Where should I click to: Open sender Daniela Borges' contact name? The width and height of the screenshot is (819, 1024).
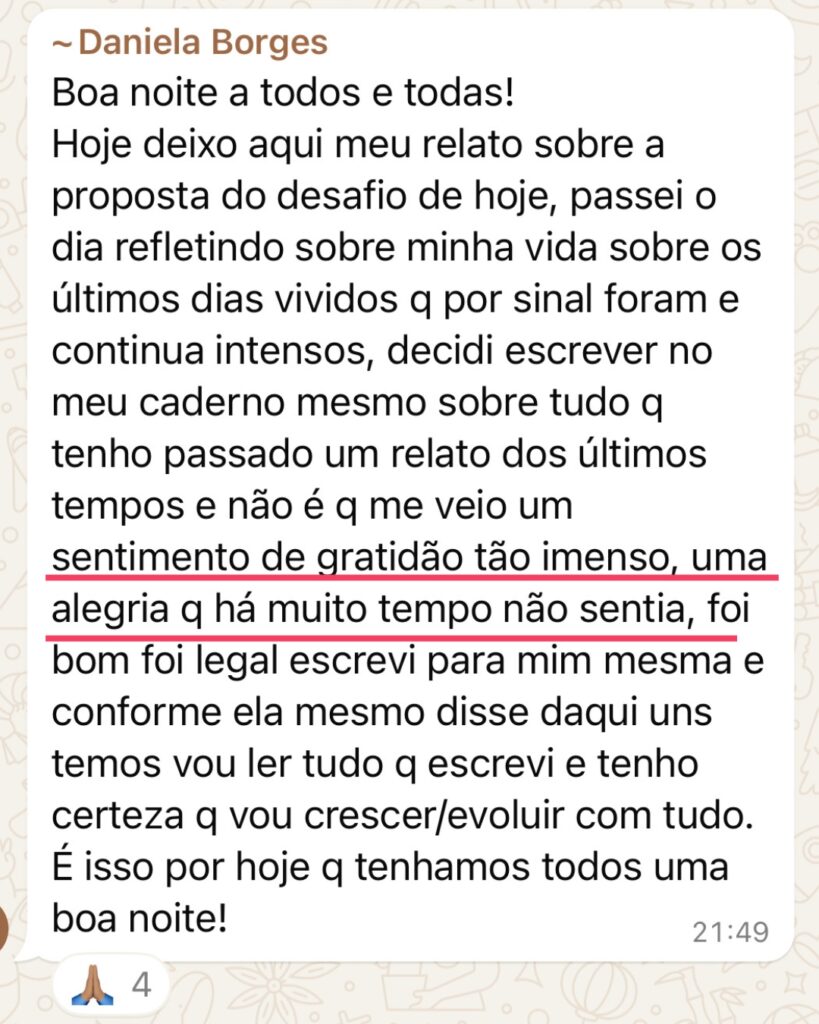pos(201,43)
